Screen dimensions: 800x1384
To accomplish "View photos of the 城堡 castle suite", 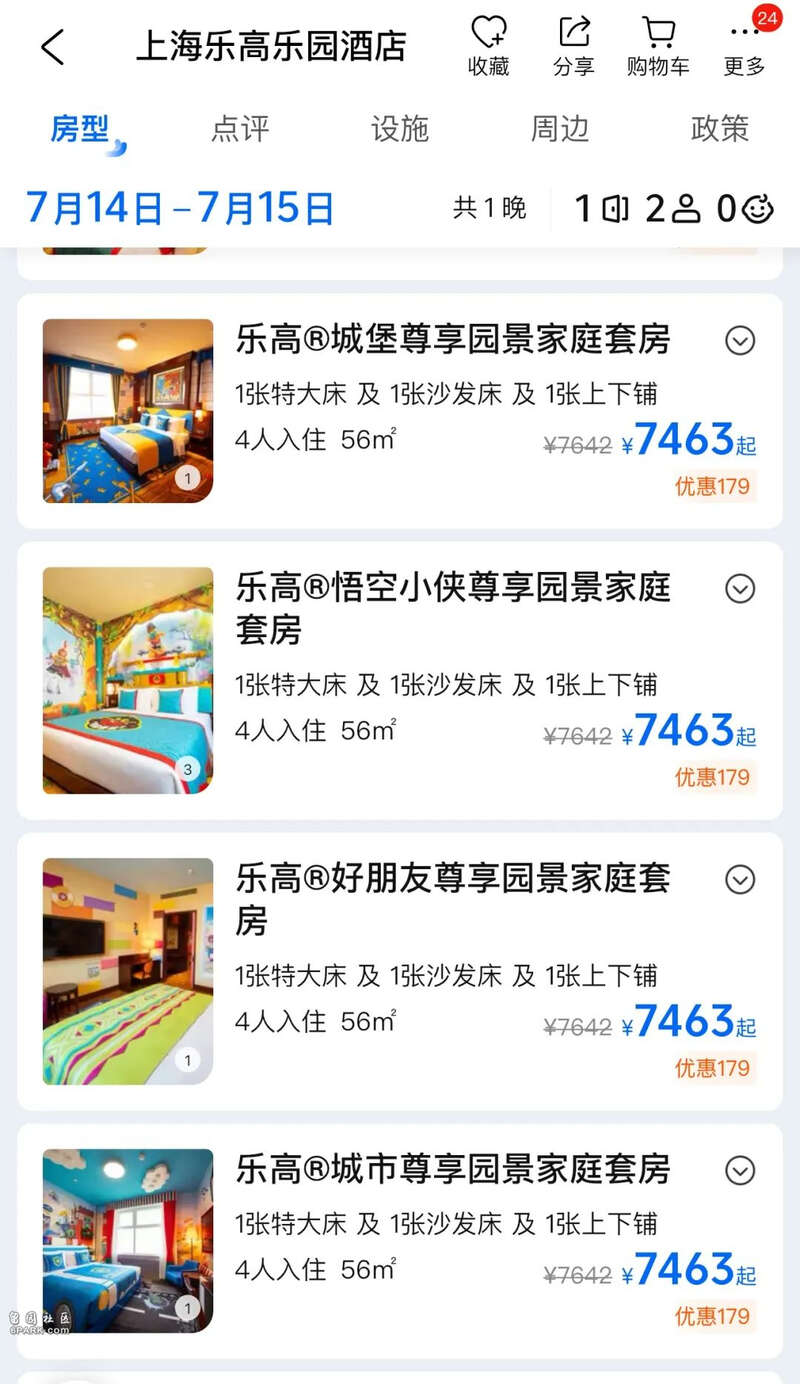I will click(128, 410).
